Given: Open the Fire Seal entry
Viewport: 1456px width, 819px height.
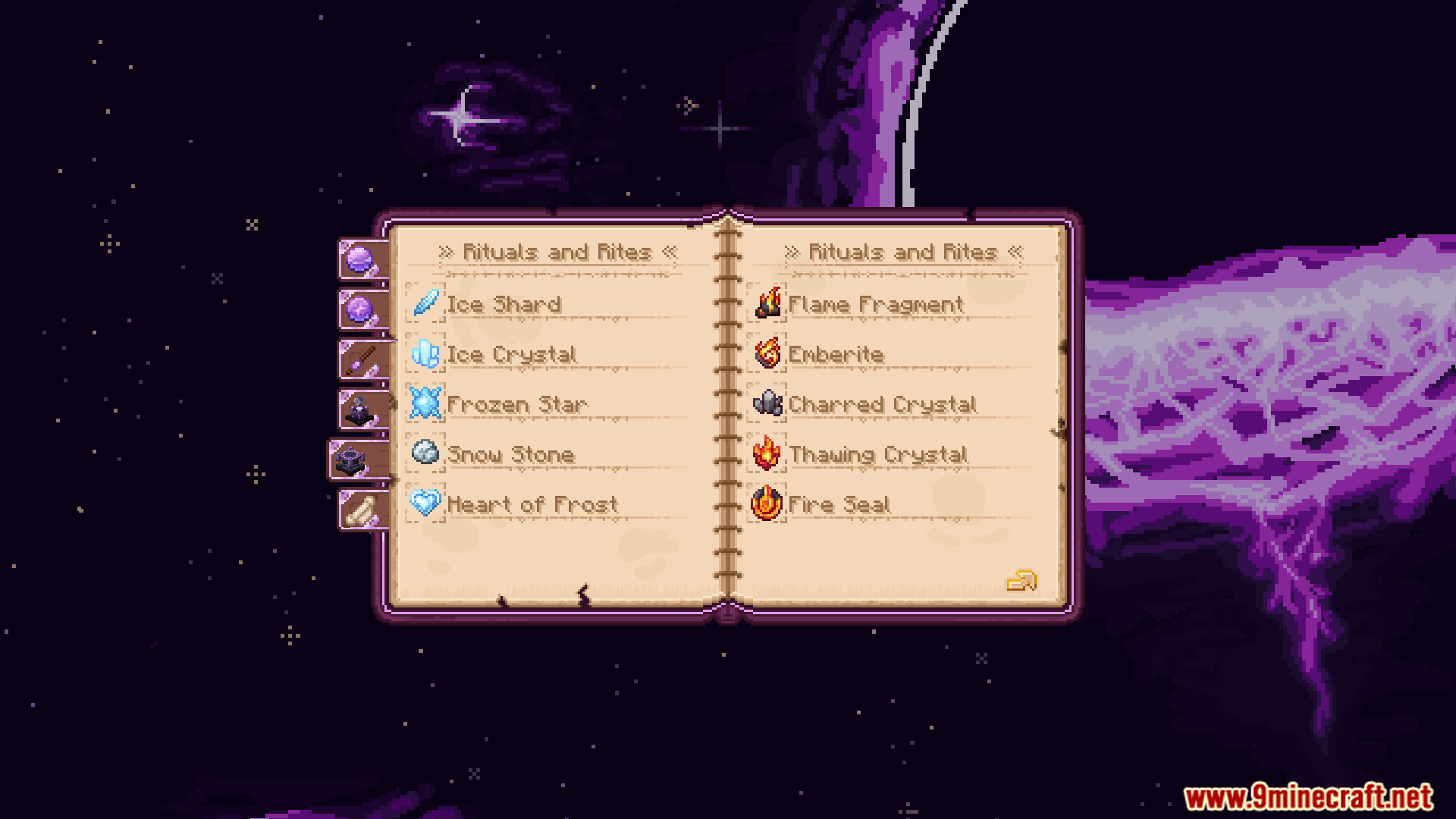Looking at the screenshot, I should tap(838, 504).
